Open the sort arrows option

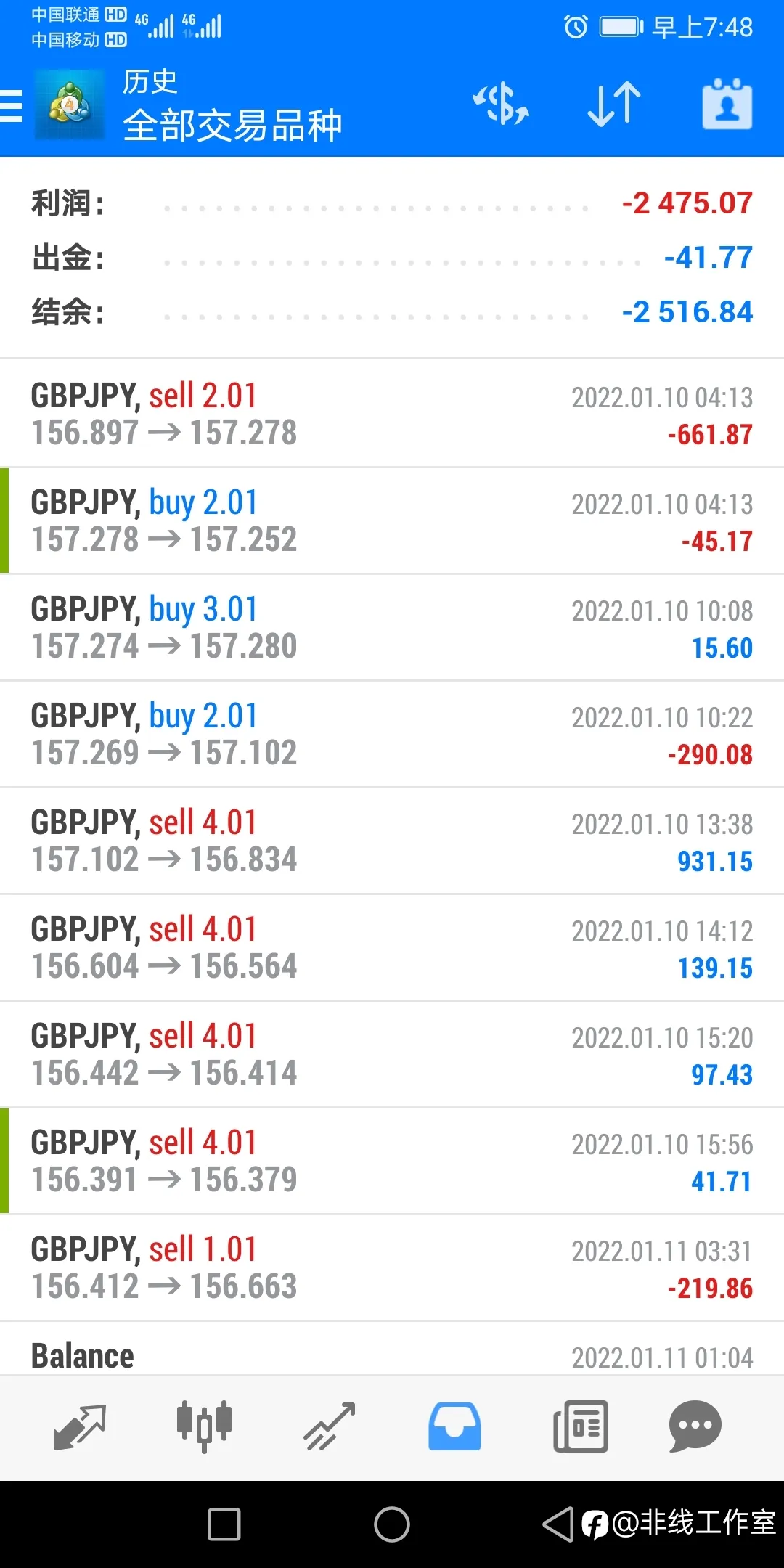(x=614, y=105)
